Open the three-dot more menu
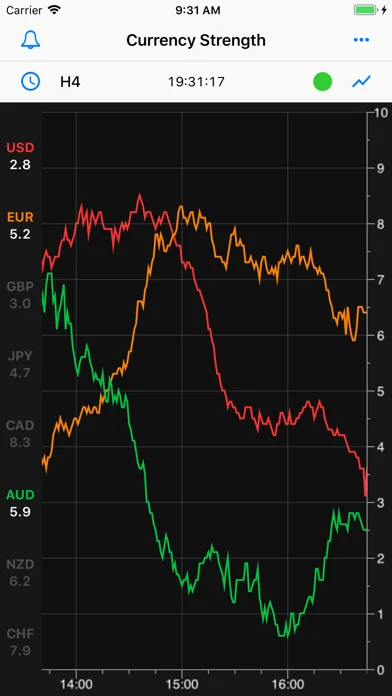Screen dimensions: 392x696 tap(361, 40)
